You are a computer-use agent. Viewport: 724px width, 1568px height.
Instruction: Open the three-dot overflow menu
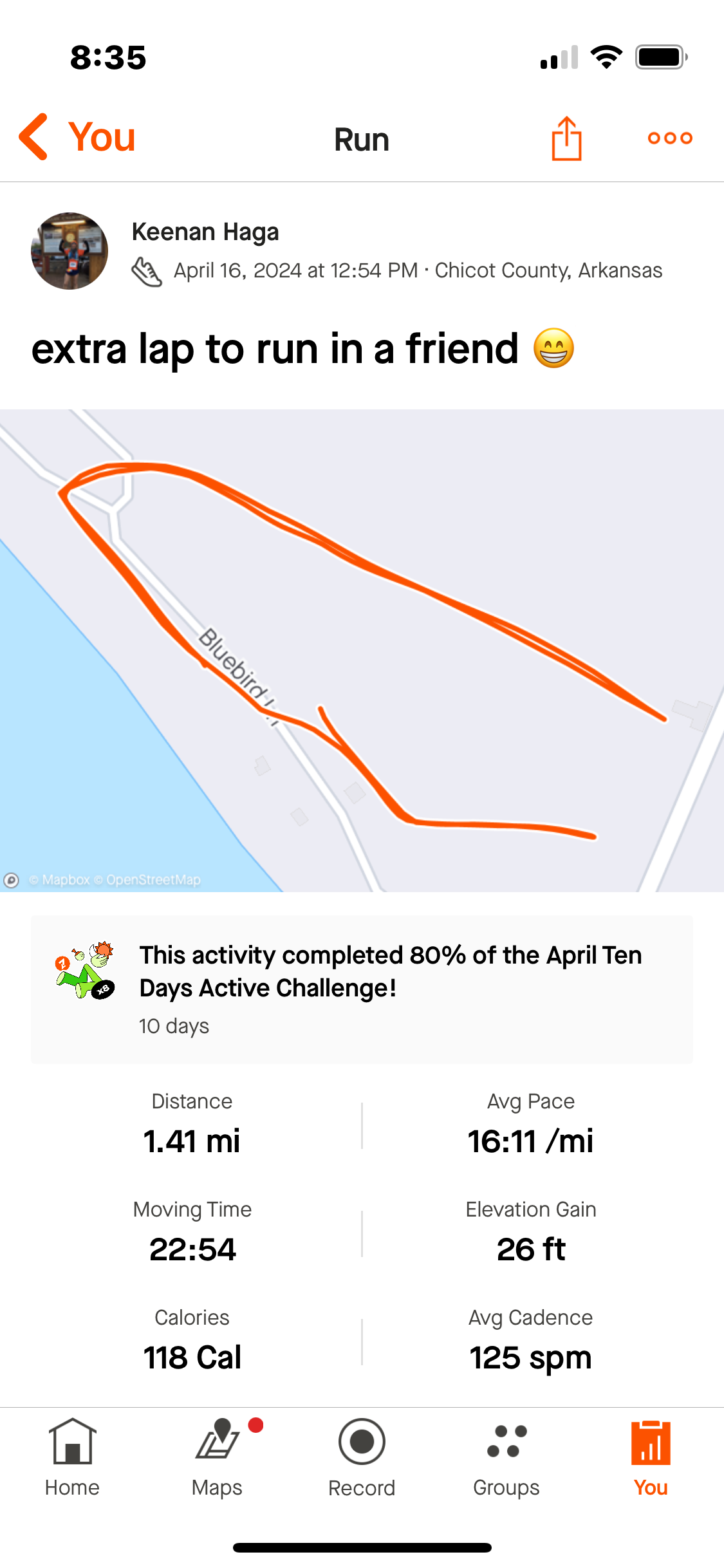tap(670, 138)
